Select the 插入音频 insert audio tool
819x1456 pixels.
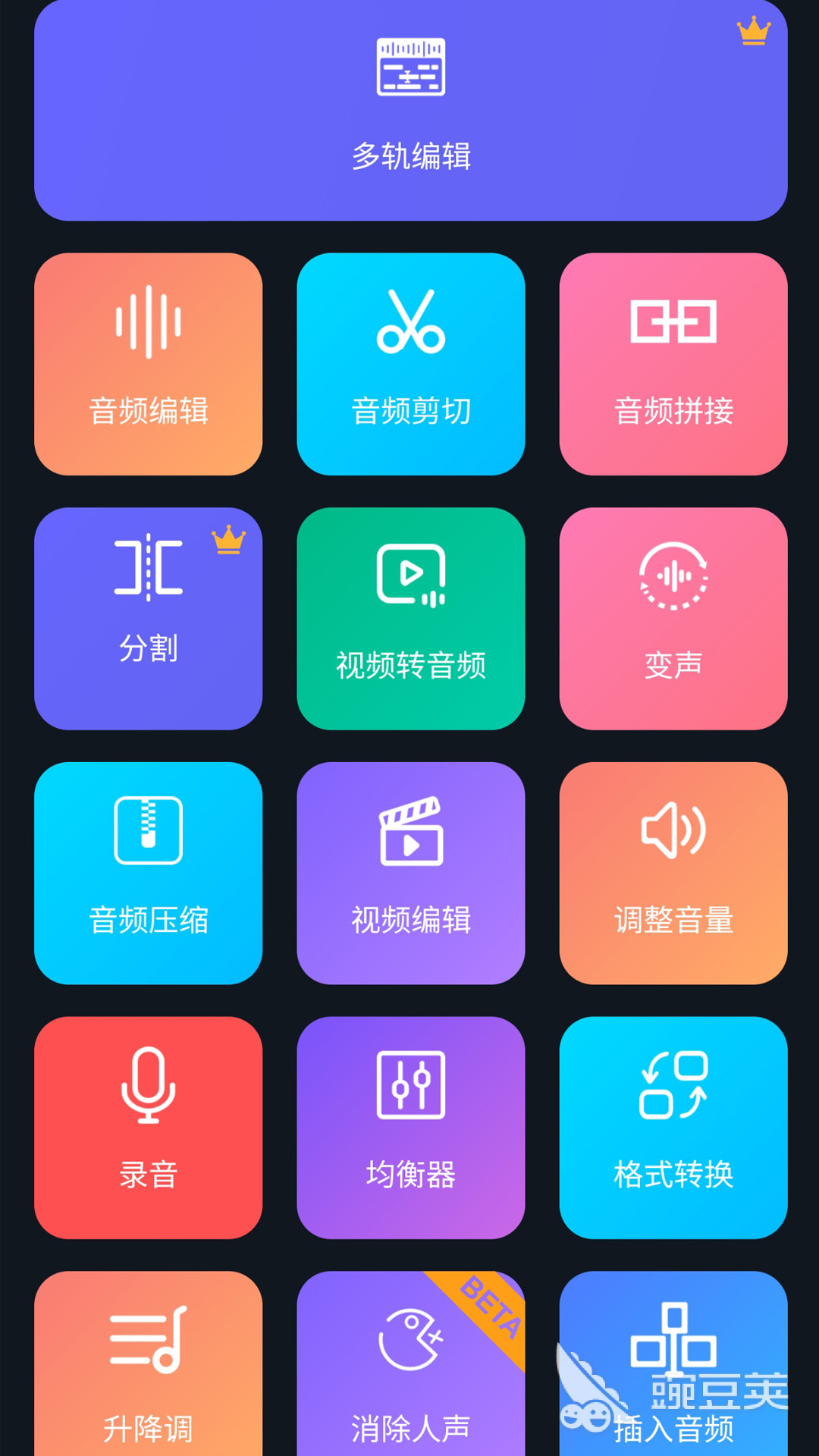(672, 1365)
